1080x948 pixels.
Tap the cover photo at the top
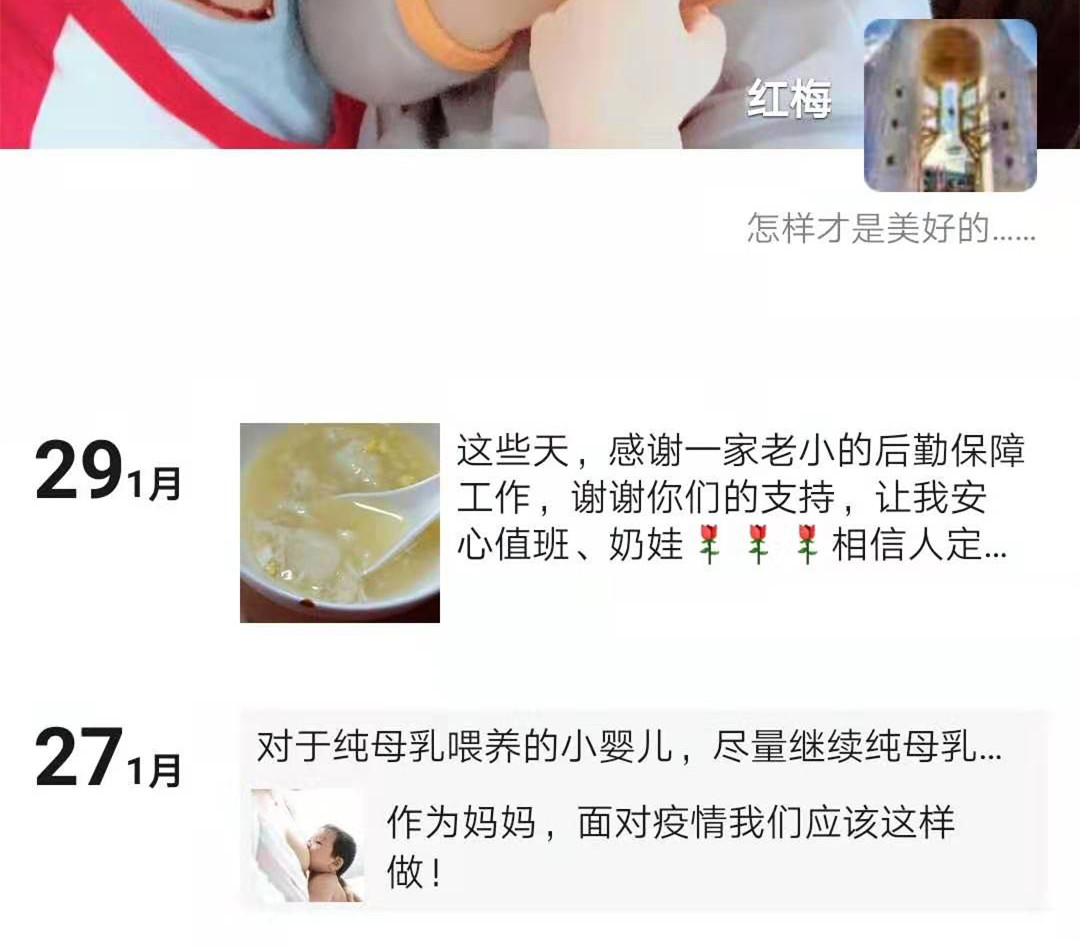400,70
